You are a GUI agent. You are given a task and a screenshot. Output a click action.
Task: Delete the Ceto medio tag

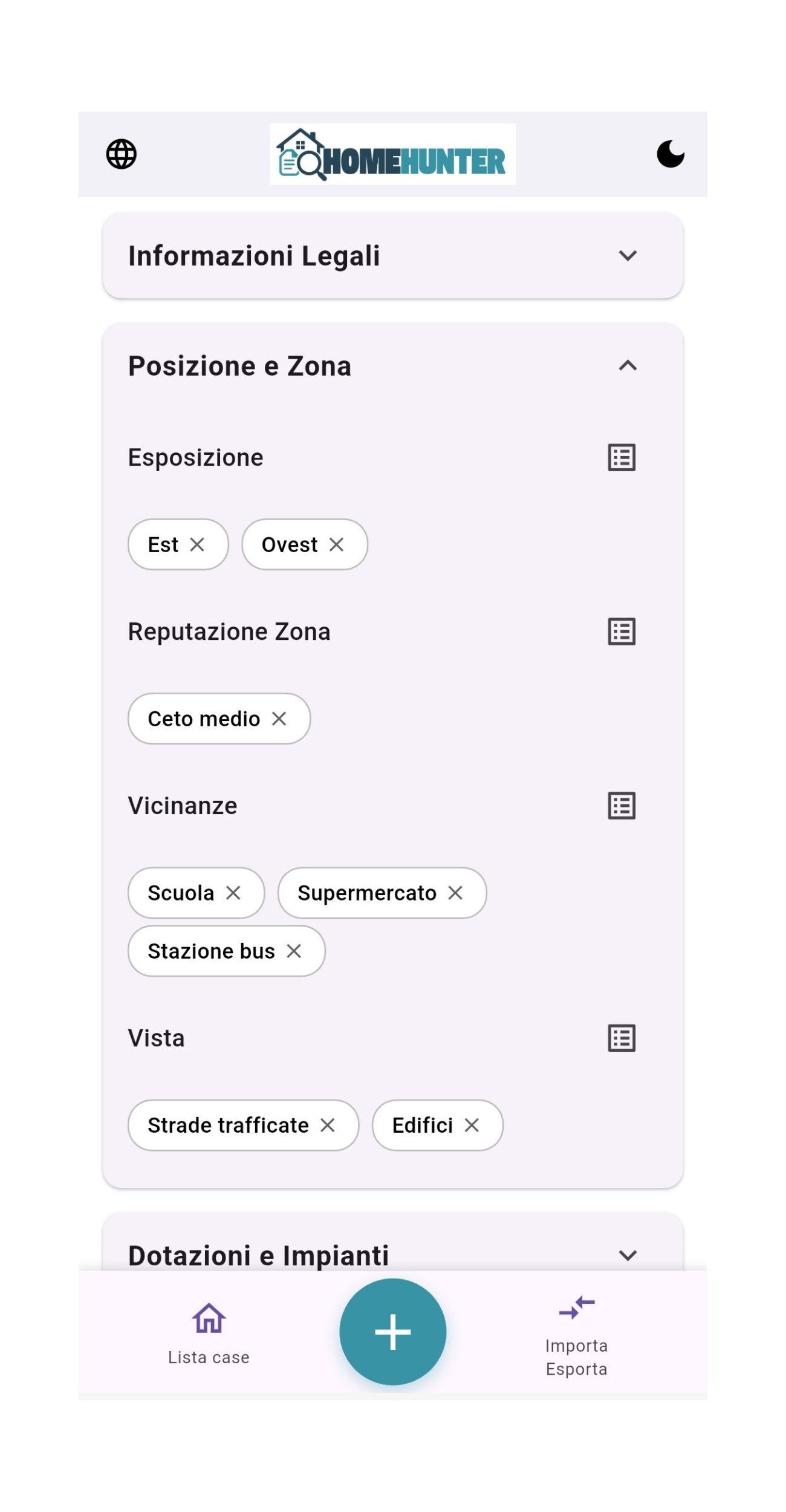tap(281, 719)
